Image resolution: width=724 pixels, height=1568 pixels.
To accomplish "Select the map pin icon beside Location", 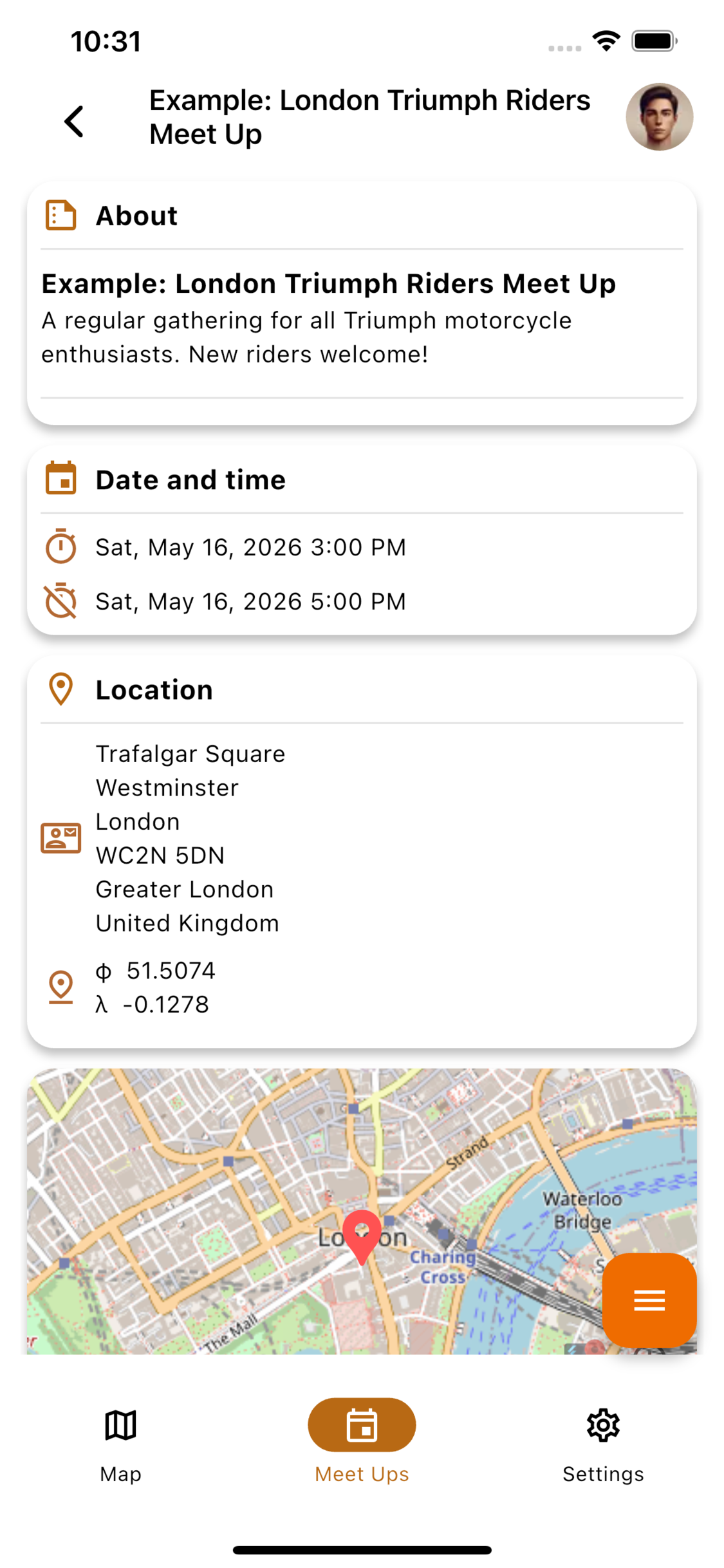I will [x=60, y=689].
